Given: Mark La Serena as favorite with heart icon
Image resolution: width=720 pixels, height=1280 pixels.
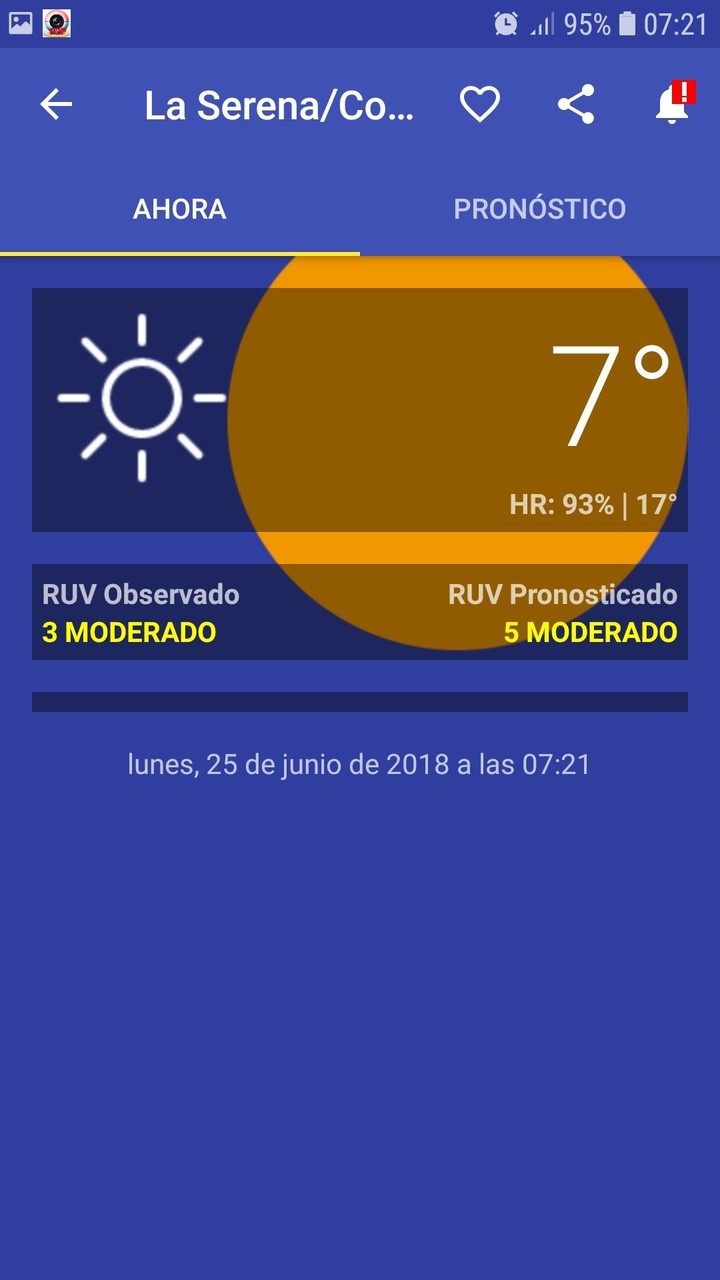Looking at the screenshot, I should click(x=480, y=103).
